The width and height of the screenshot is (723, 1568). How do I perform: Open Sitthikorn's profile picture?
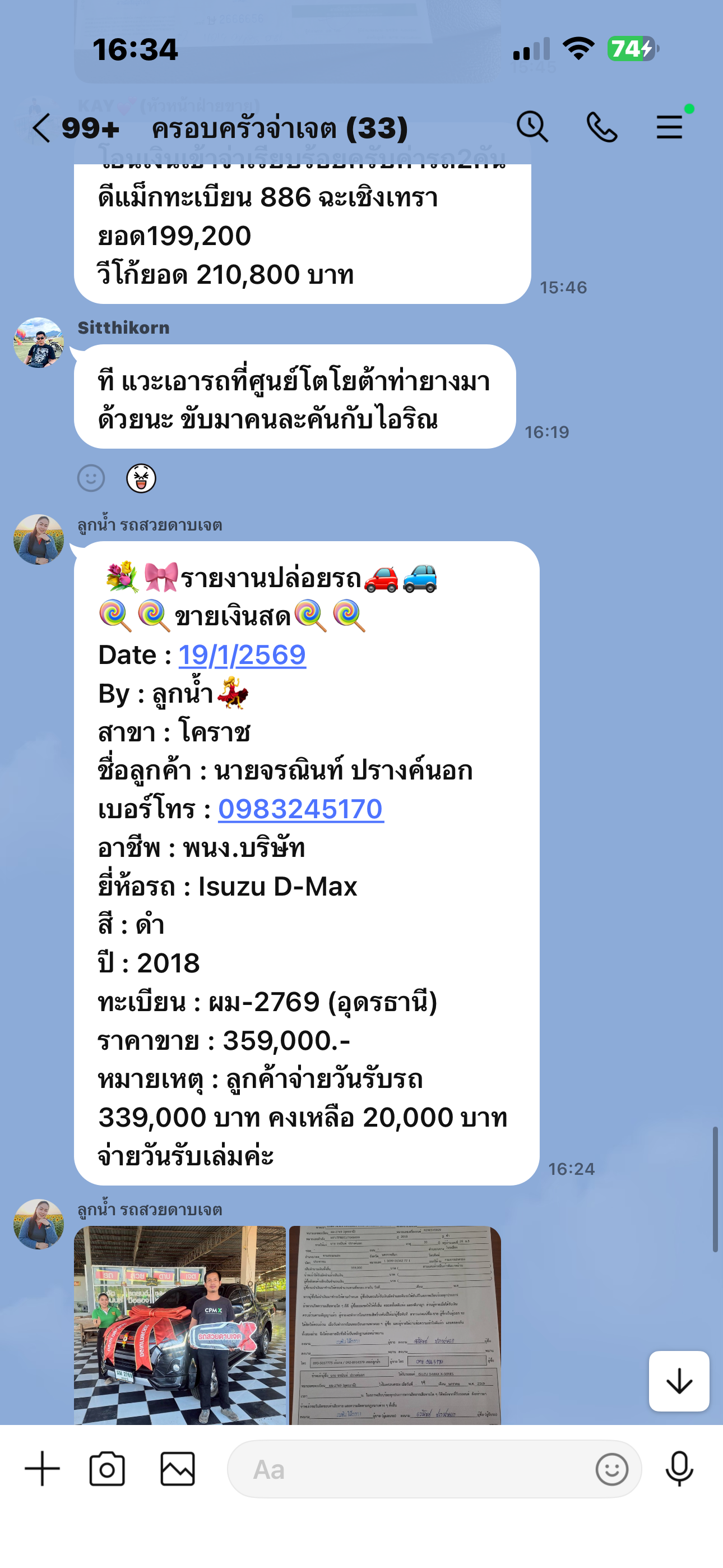[x=39, y=342]
